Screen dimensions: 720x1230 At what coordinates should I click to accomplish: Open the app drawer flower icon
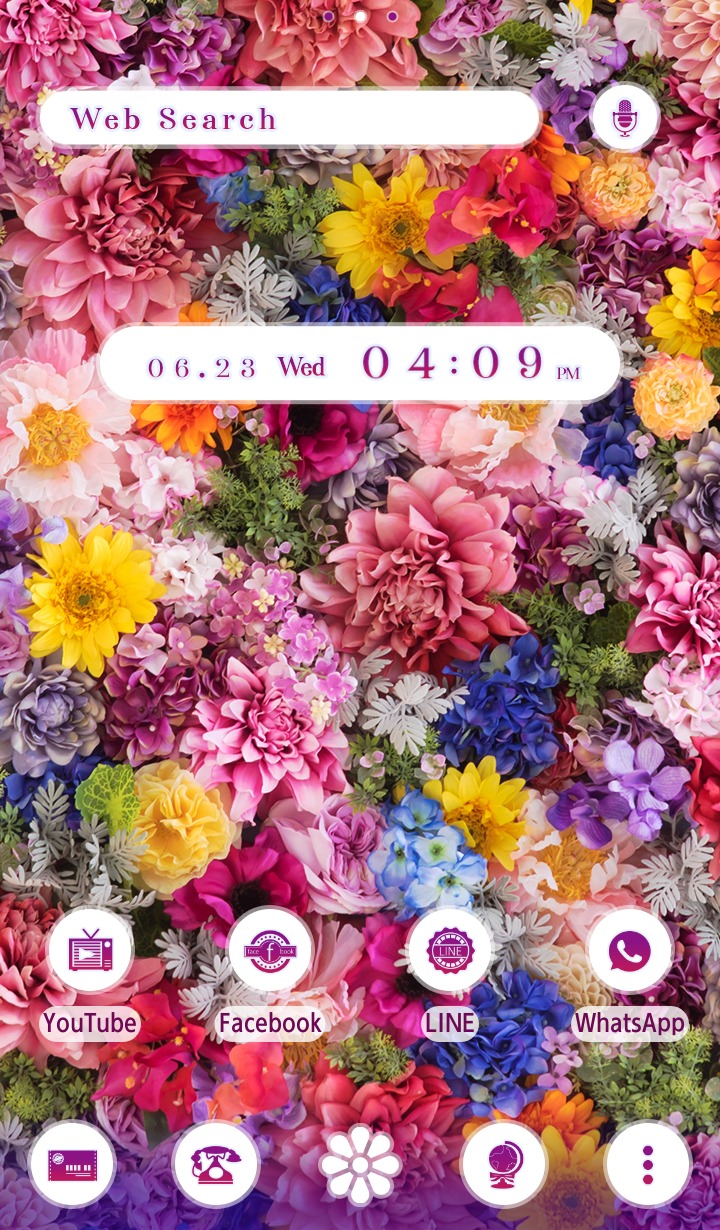pyautogui.click(x=360, y=1164)
